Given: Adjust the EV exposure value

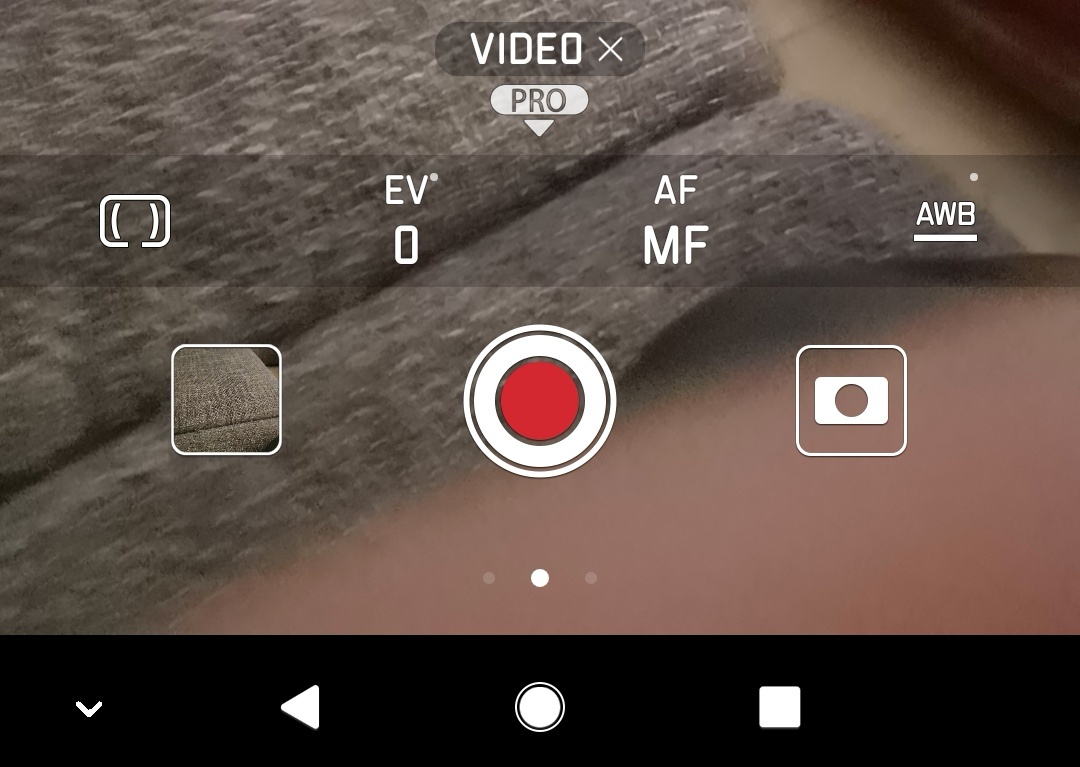Looking at the screenshot, I should pos(406,221).
